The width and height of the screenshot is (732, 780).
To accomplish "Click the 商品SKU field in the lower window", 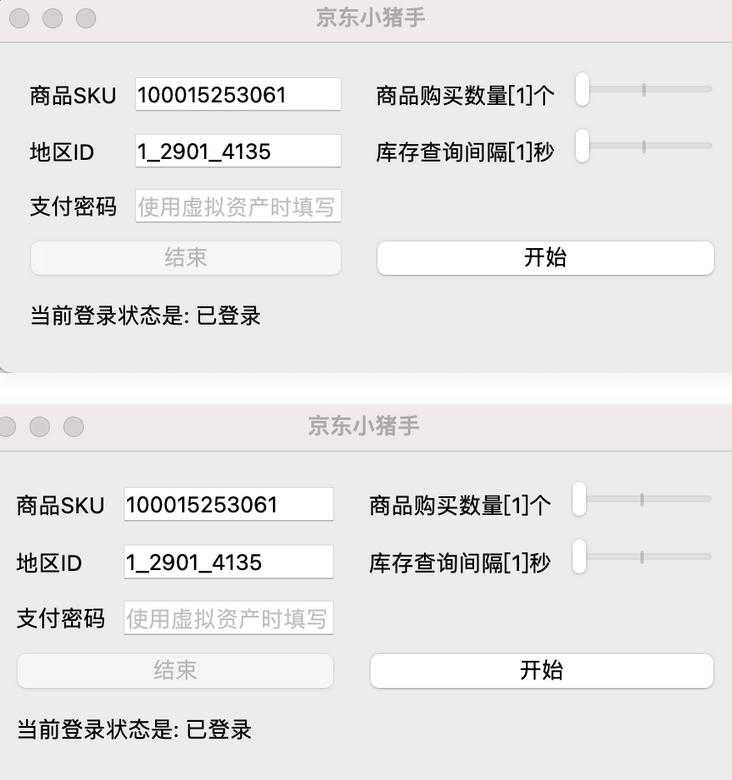I will pos(228,504).
